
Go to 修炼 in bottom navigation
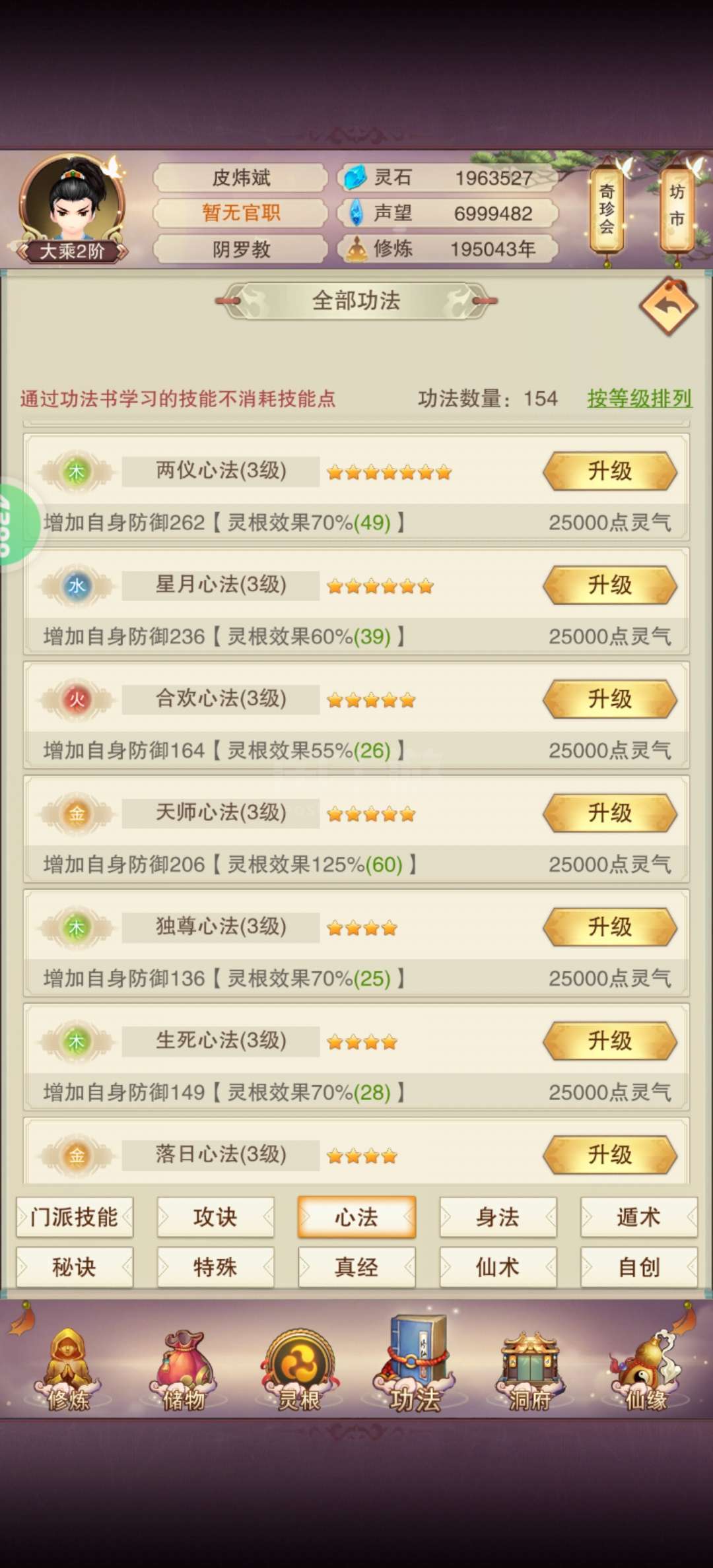pos(68,1370)
